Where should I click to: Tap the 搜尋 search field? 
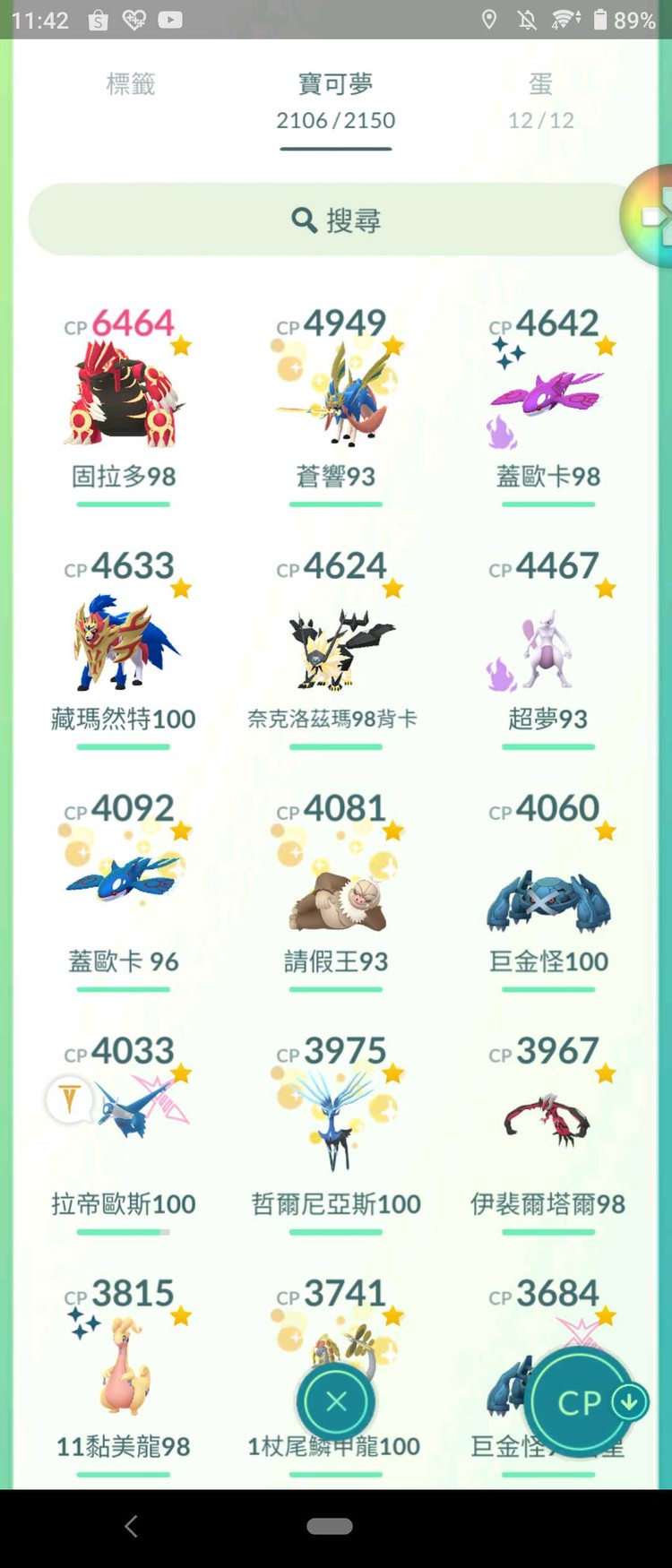tap(336, 220)
